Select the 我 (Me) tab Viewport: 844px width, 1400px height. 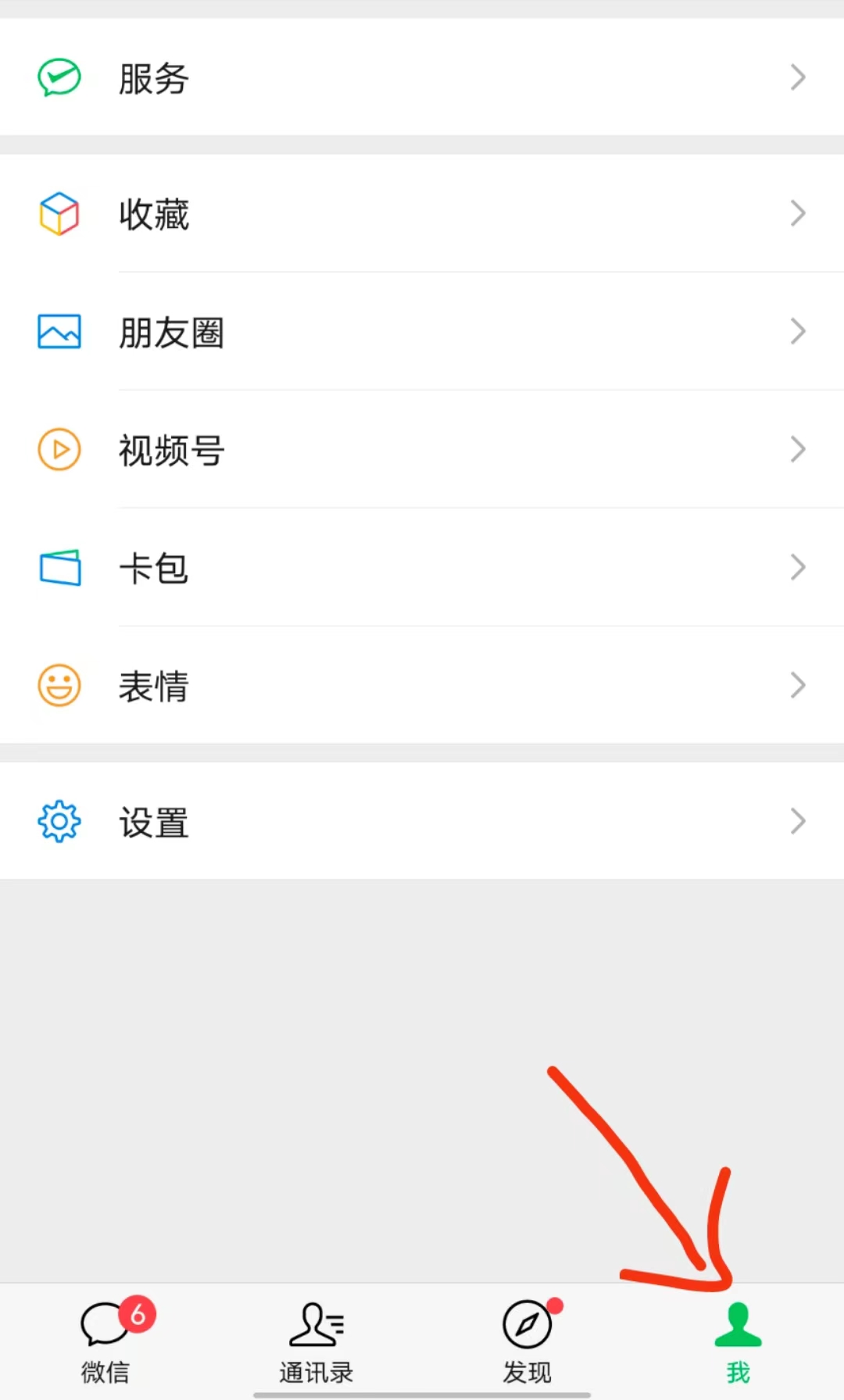pyautogui.click(x=738, y=1341)
